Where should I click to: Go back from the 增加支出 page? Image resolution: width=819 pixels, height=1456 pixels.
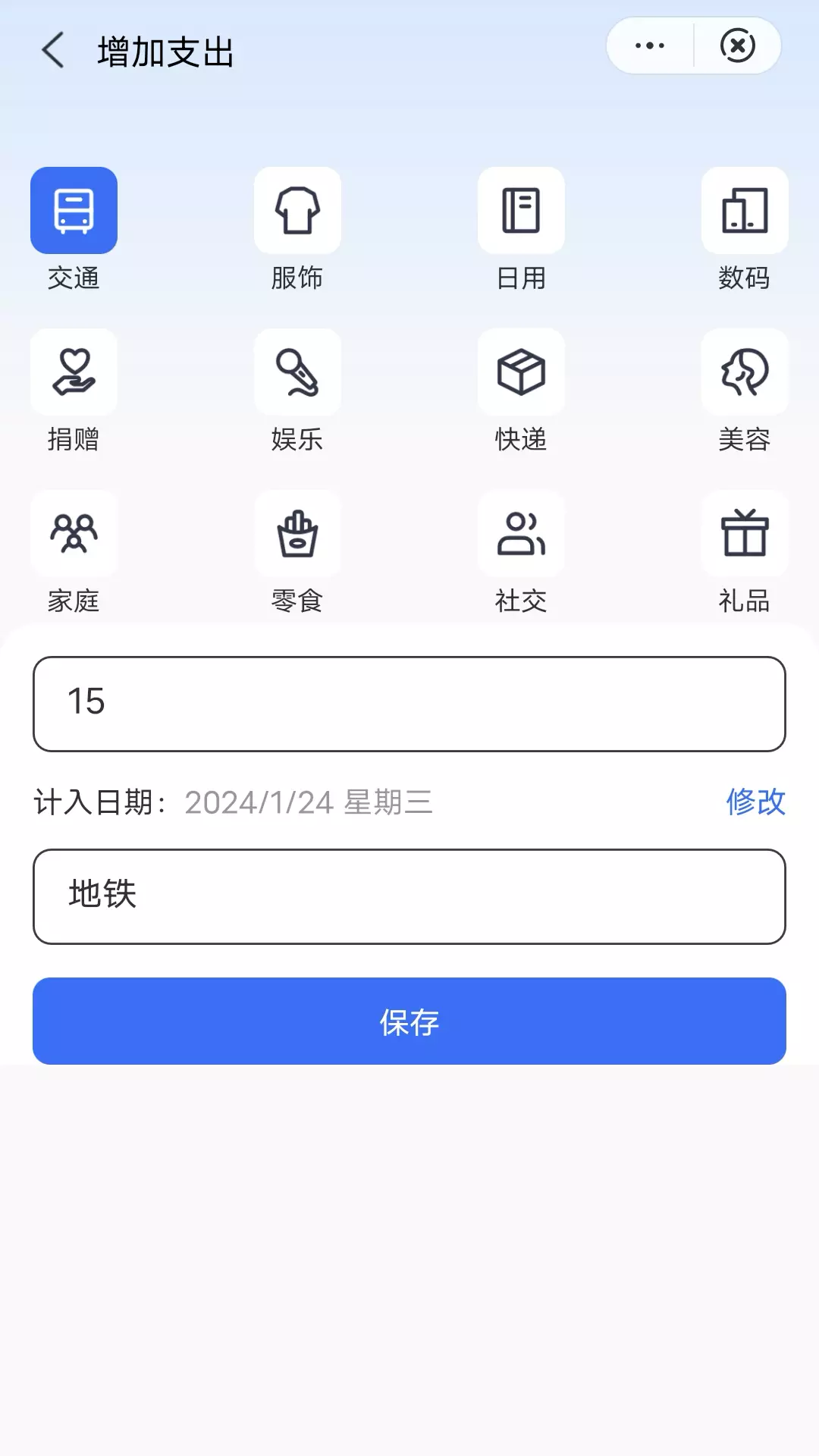coord(52,50)
